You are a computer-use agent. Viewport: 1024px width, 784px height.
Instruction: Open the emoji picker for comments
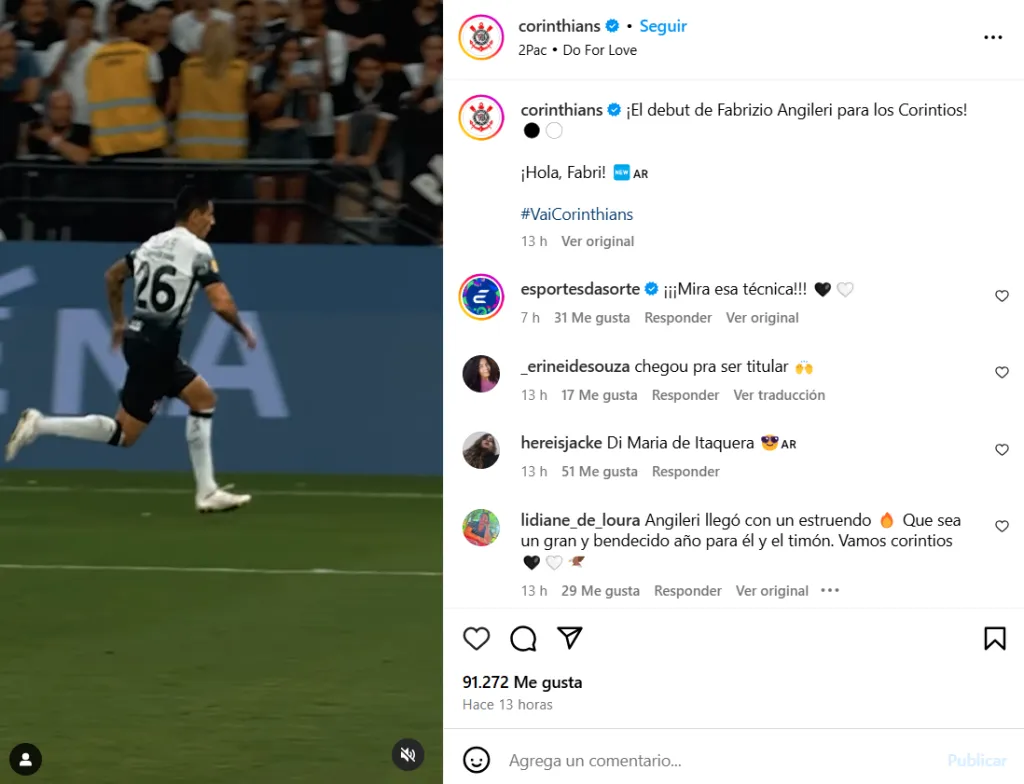478,760
